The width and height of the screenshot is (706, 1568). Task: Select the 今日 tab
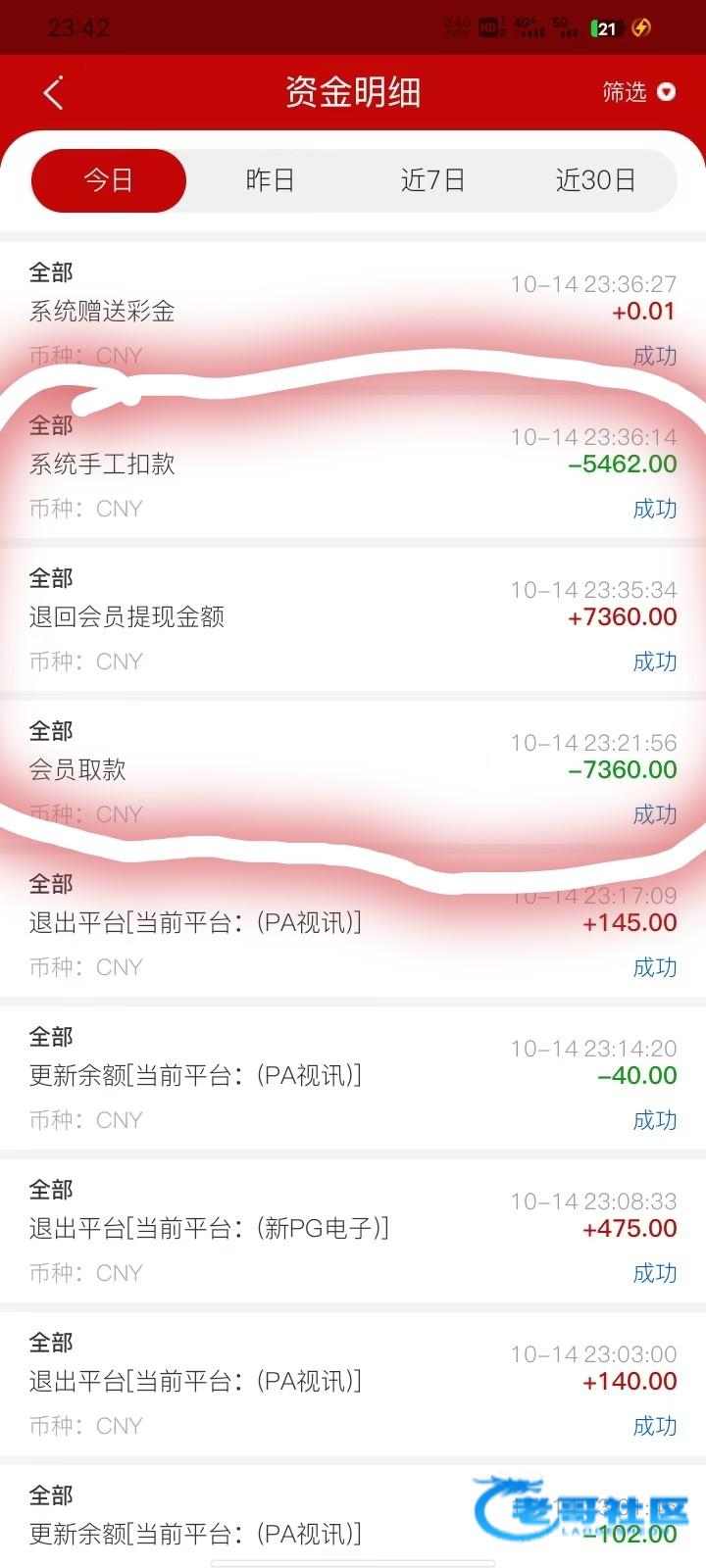click(x=109, y=180)
